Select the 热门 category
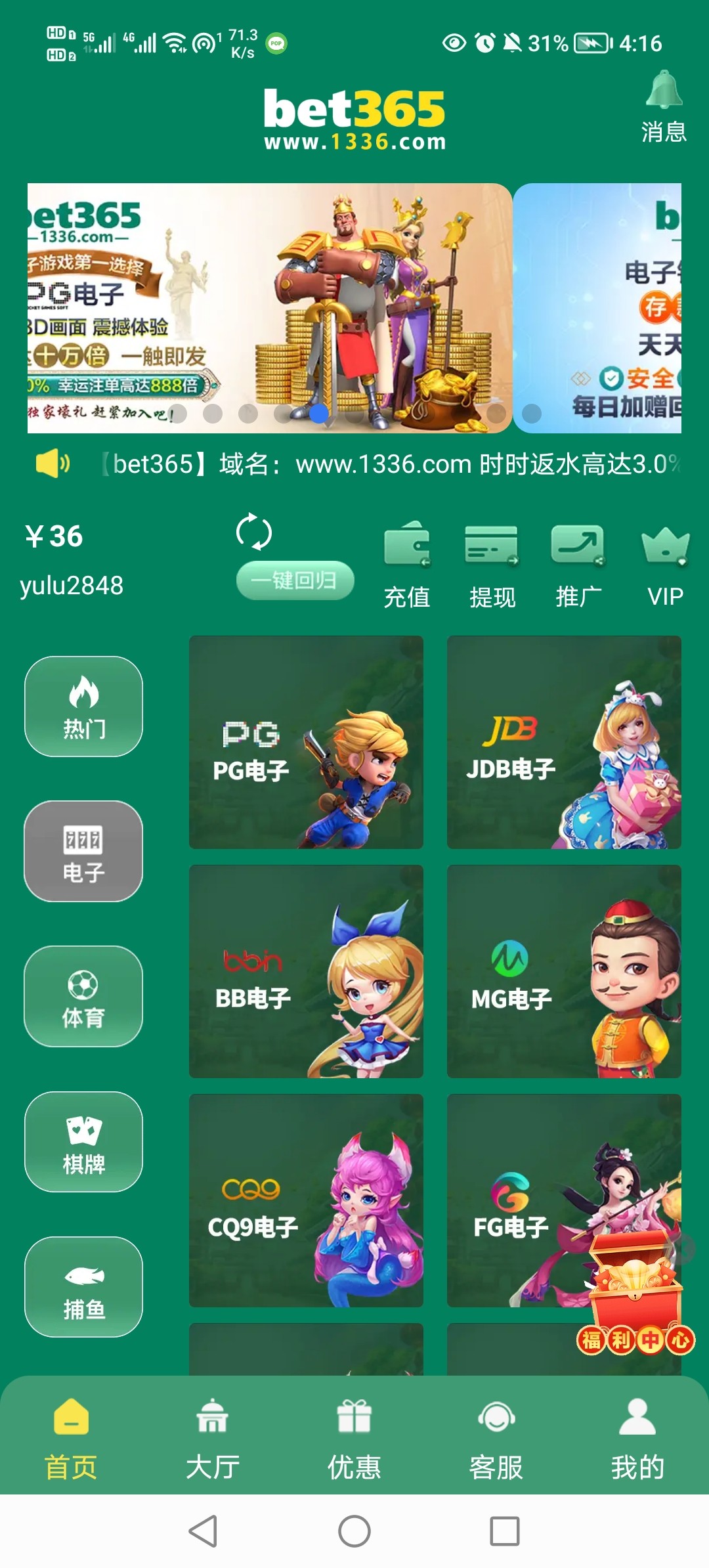The image size is (709, 1568). click(83, 707)
